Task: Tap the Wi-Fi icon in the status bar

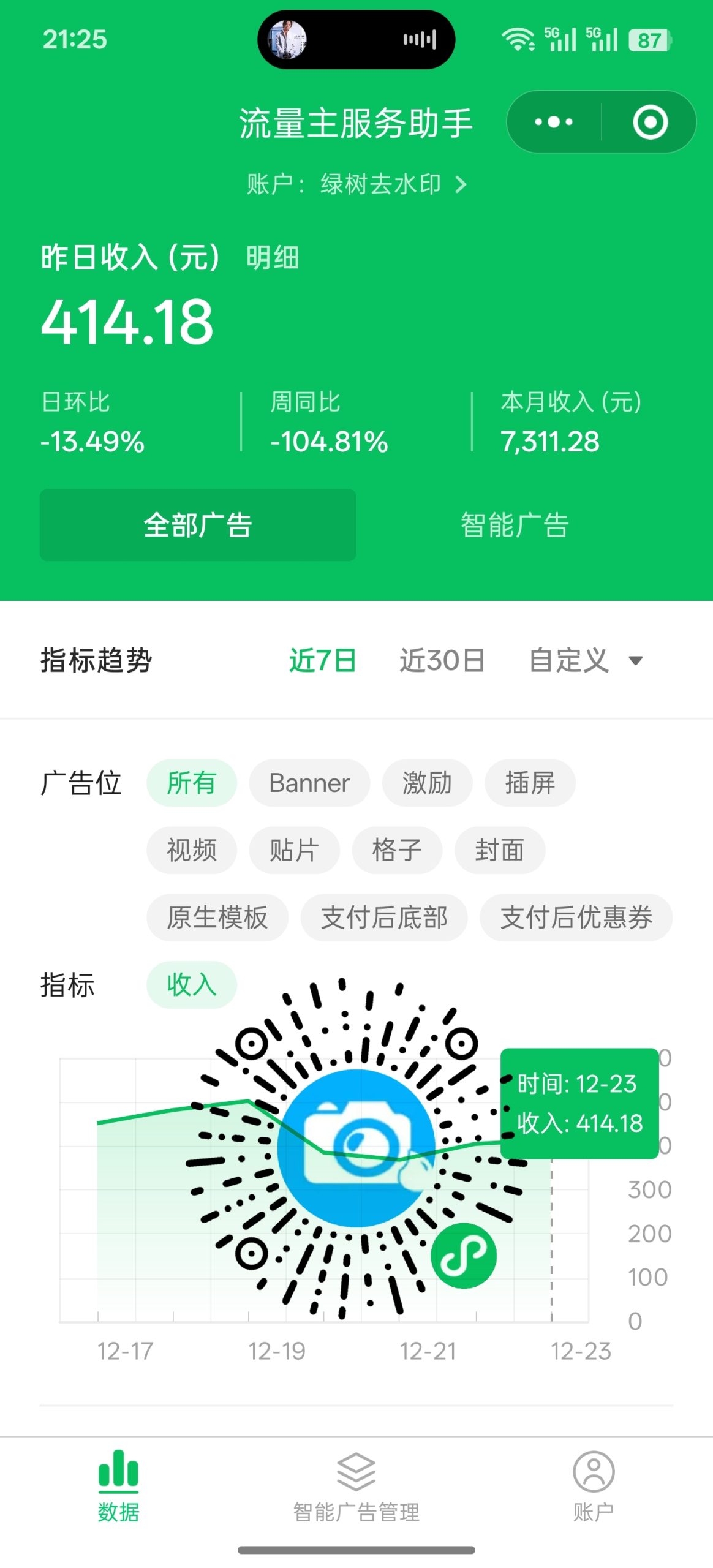Action: (516, 39)
